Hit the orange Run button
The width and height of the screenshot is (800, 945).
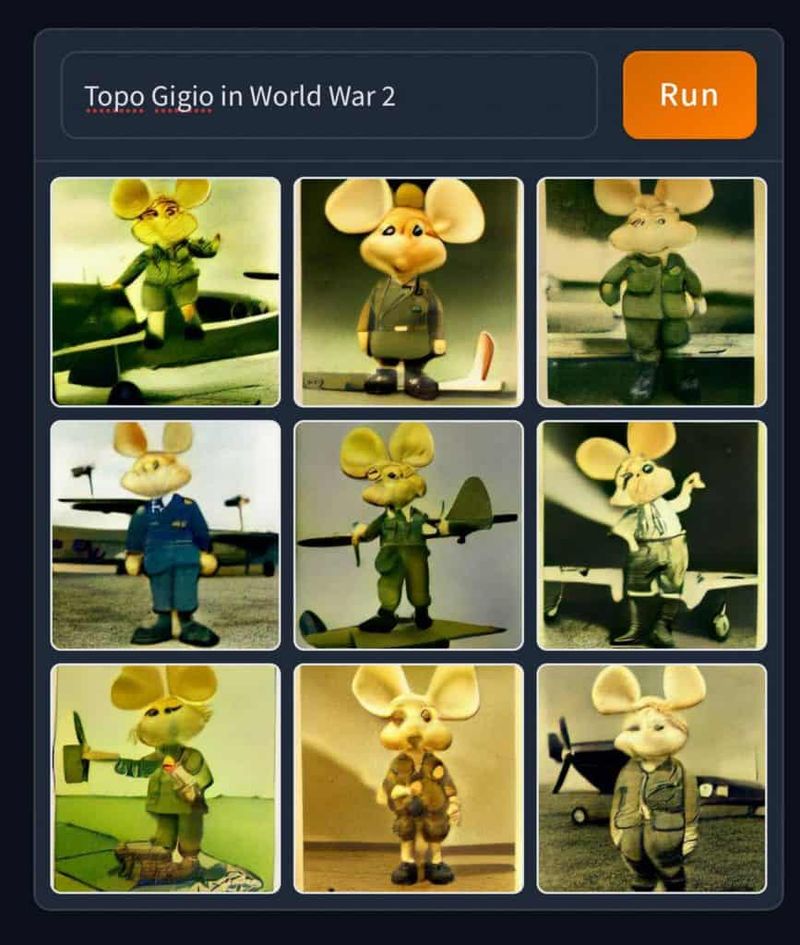[689, 95]
